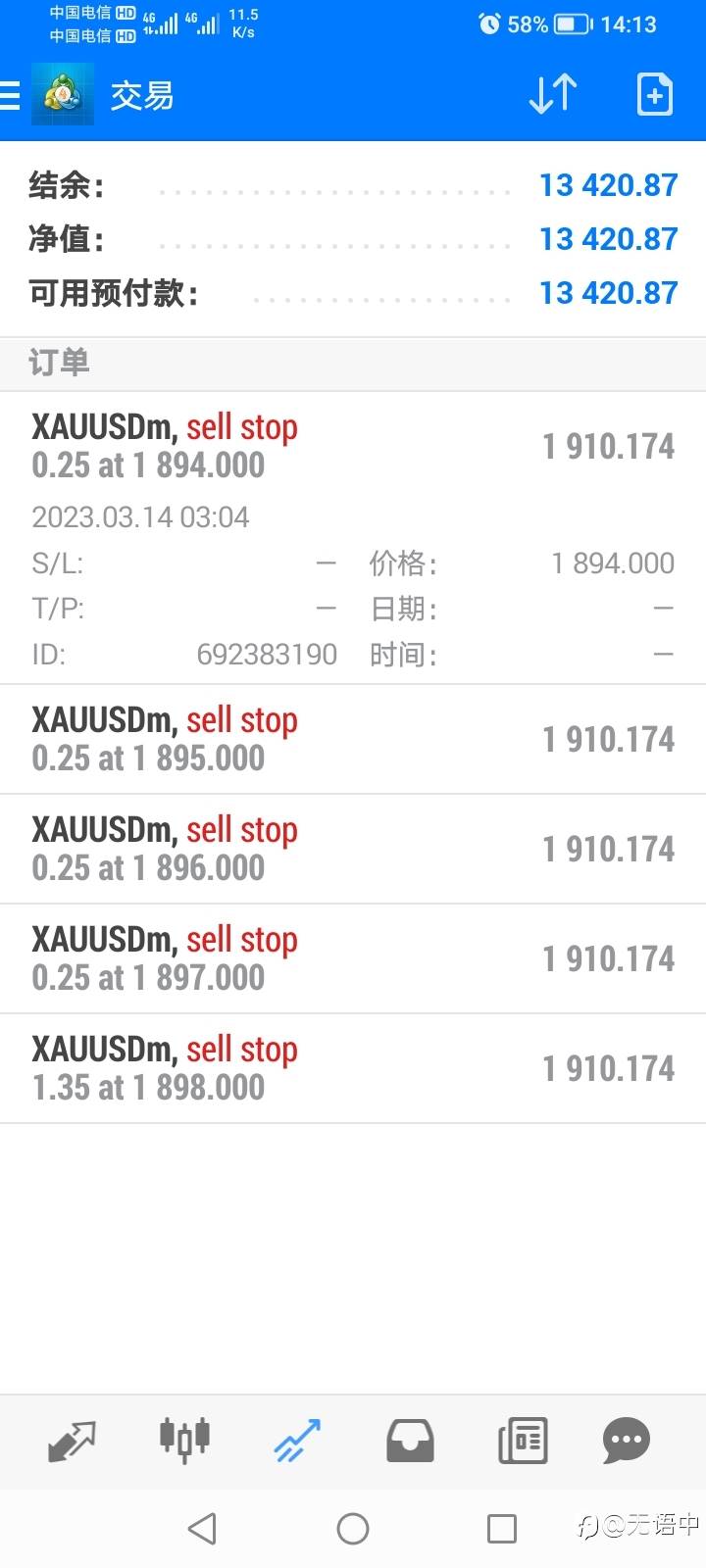Collapse the sell stop order at 1 894.000
This screenshot has height=1568, width=706.
coord(353,538)
